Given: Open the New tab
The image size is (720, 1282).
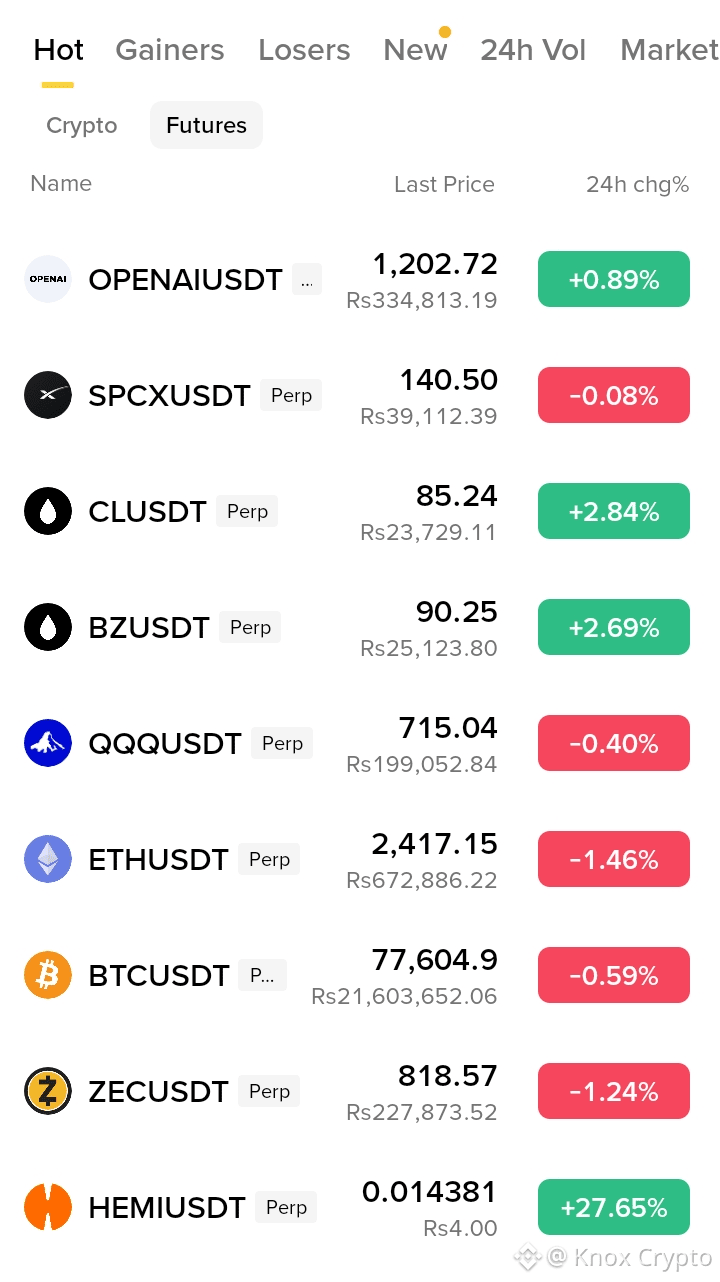Looking at the screenshot, I should tap(415, 50).
